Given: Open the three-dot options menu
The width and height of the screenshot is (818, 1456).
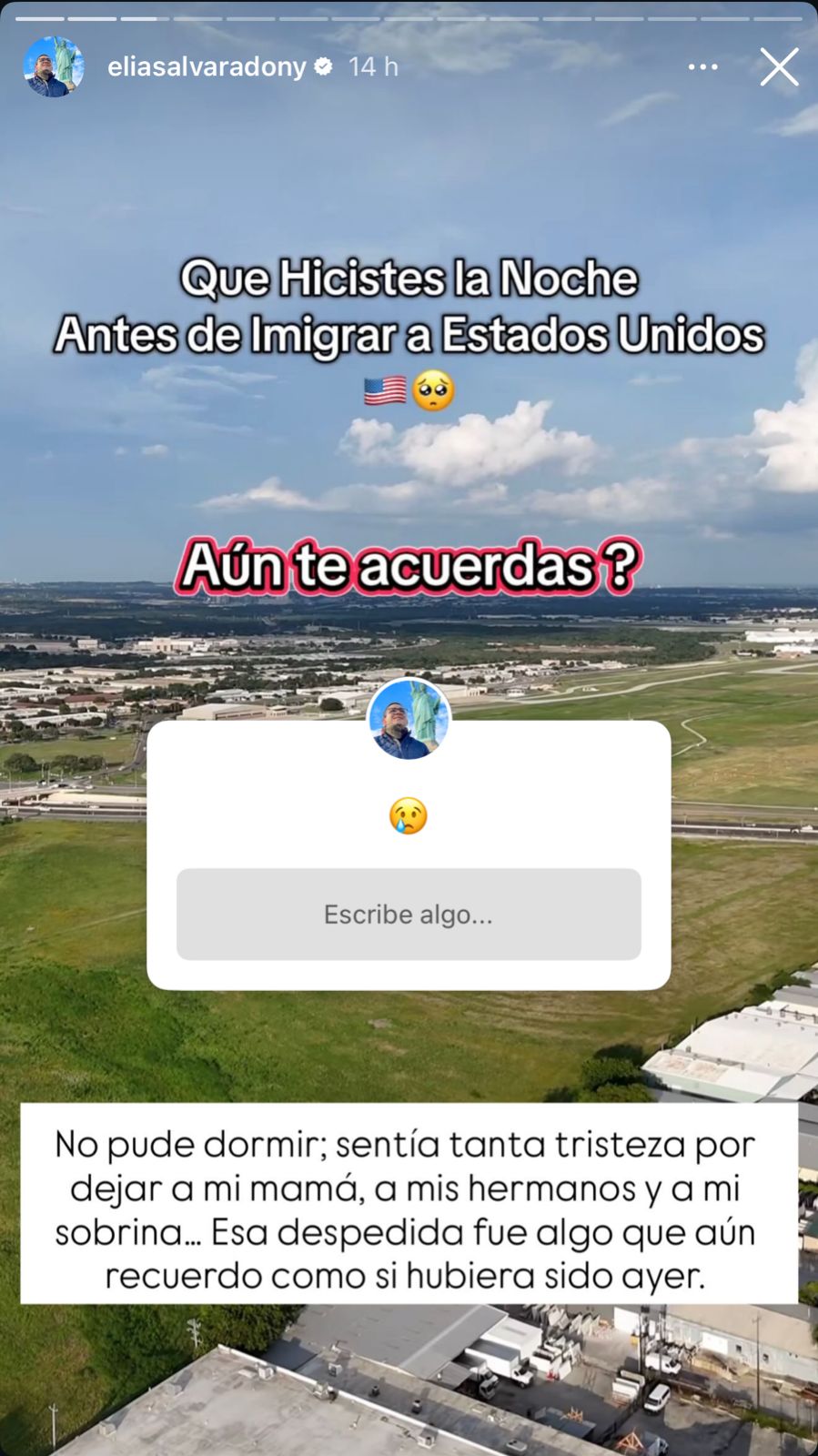Looking at the screenshot, I should 702,67.
